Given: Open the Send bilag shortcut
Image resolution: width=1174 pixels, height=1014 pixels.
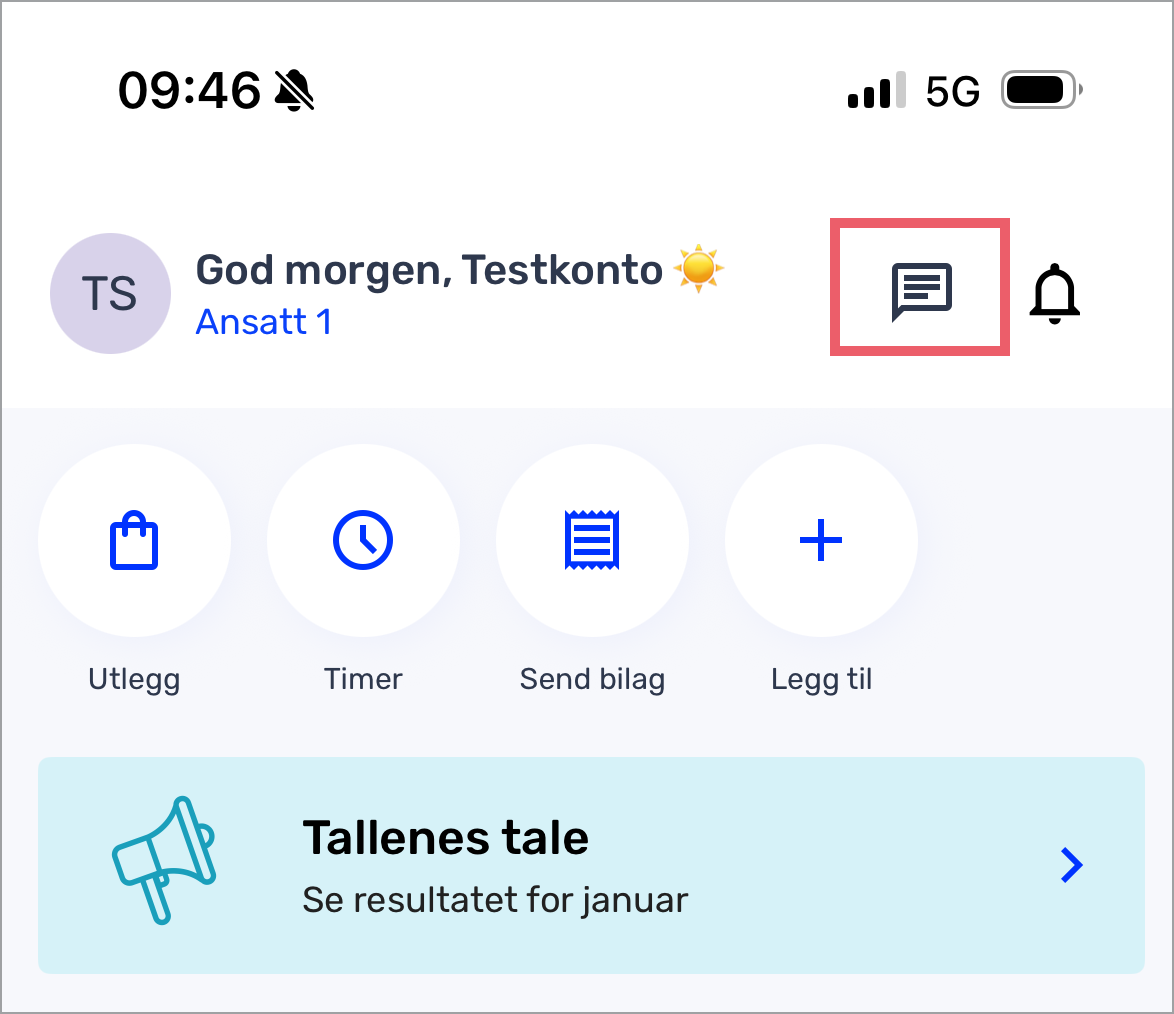Looking at the screenshot, I should [592, 541].
